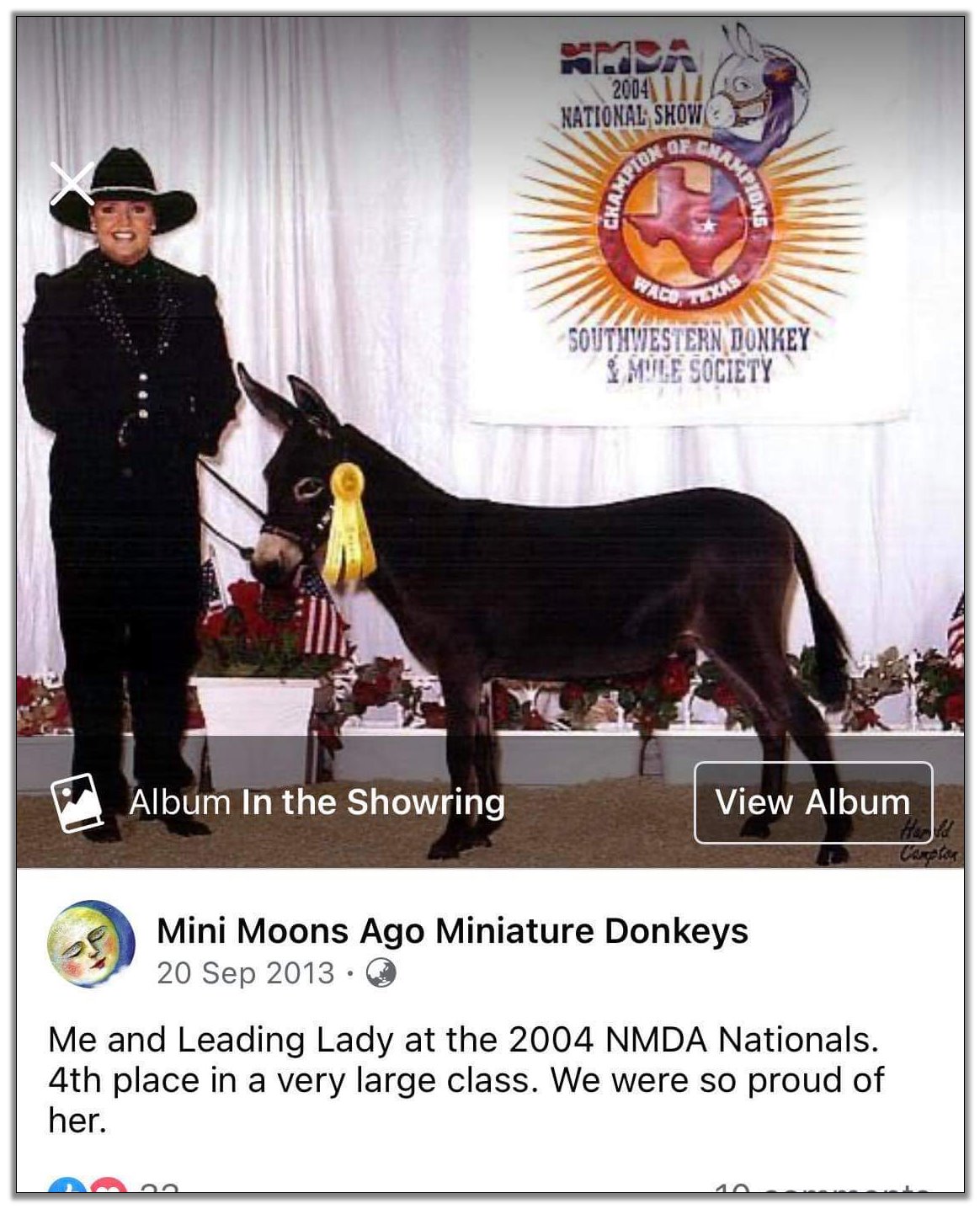Open the In the Showring album
Screen dimensions: 980x1209
click(372, 802)
